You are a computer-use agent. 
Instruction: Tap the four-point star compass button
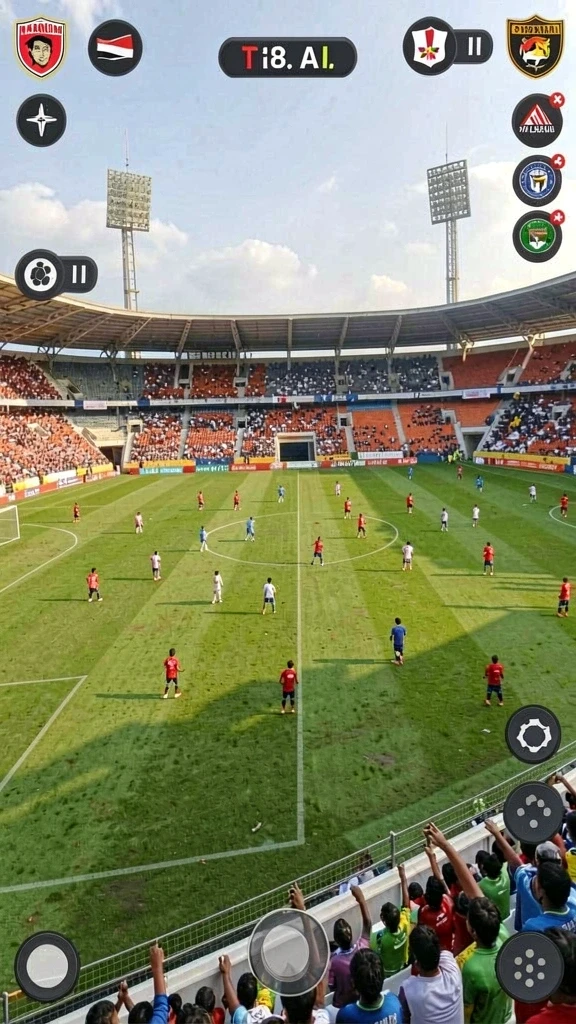pos(41,120)
